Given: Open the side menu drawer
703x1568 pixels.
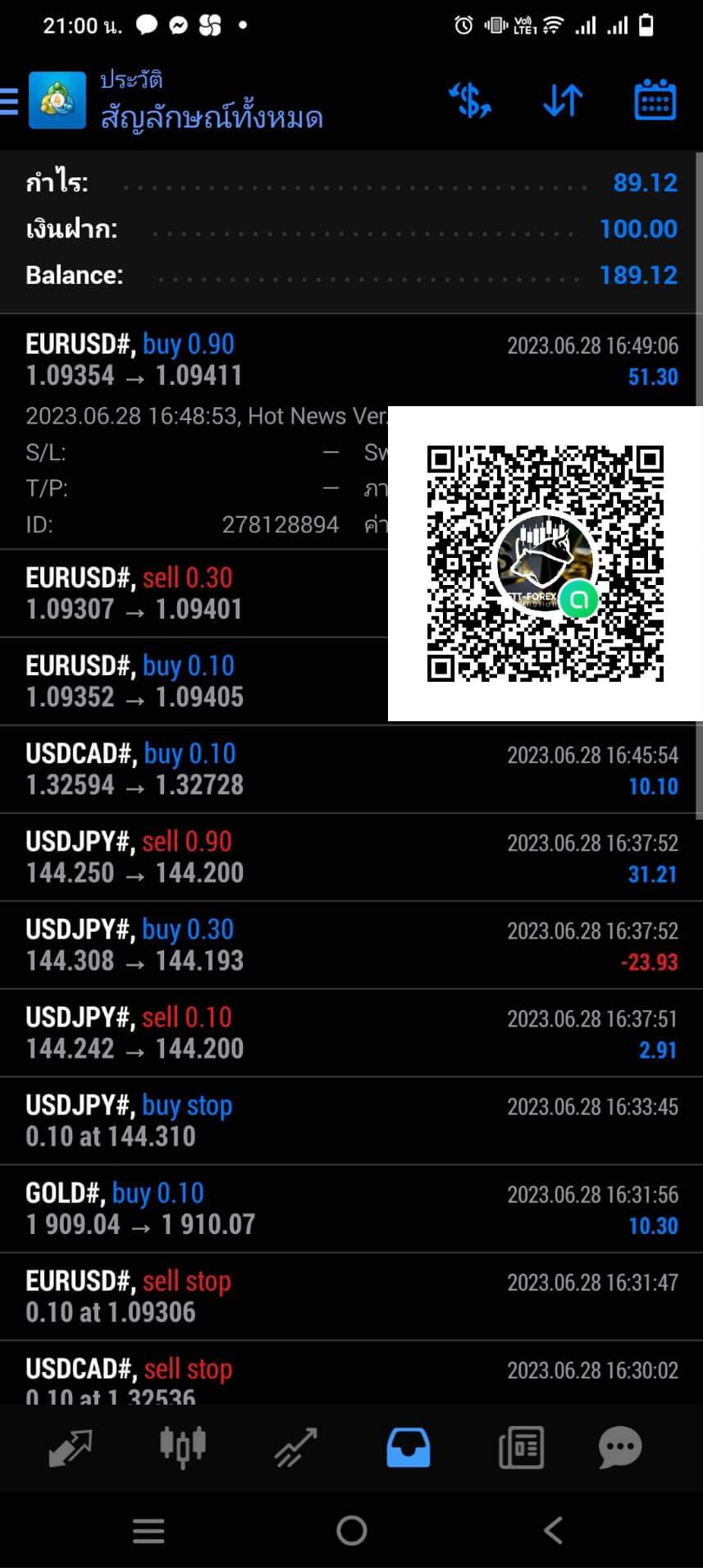Looking at the screenshot, I should (9, 101).
